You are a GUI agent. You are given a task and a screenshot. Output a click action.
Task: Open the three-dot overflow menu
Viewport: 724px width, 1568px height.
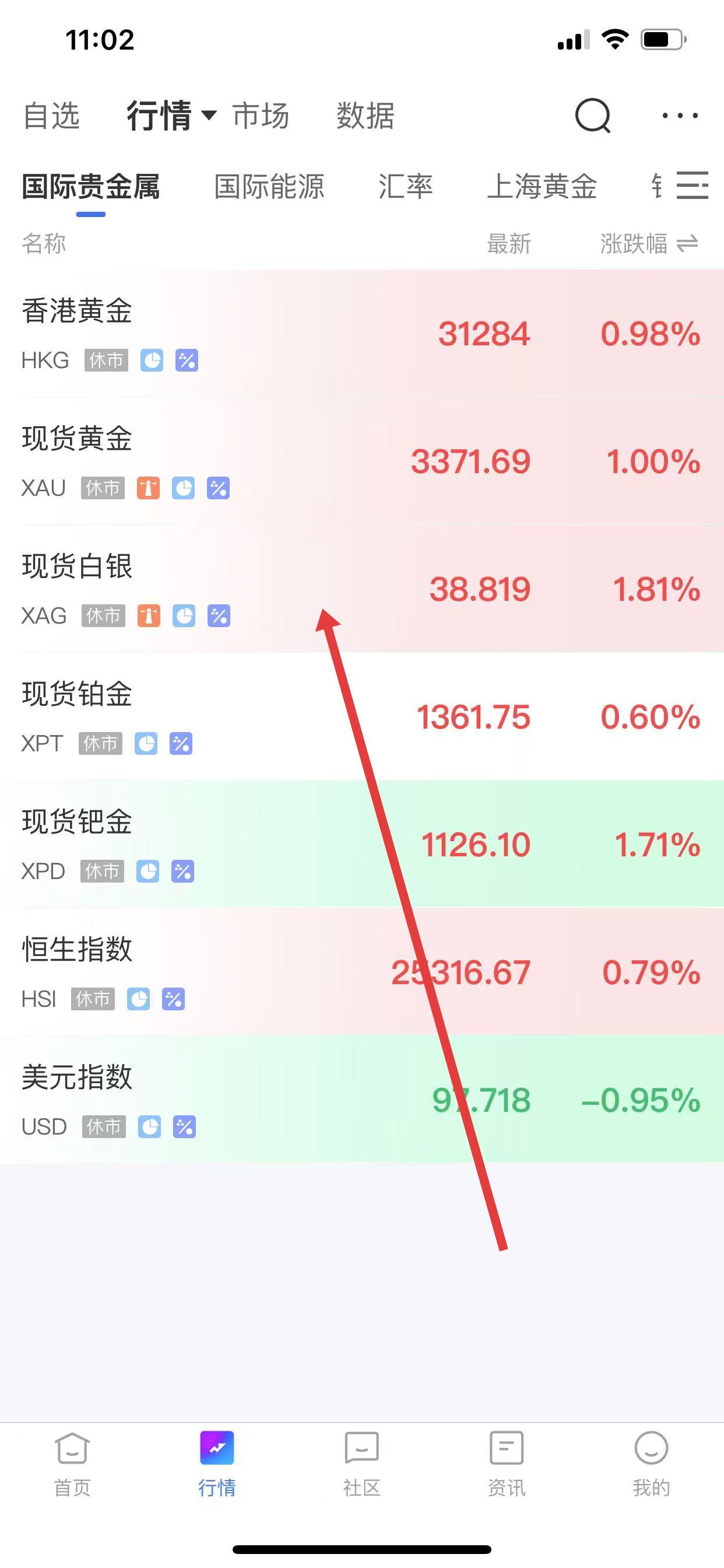(x=680, y=116)
